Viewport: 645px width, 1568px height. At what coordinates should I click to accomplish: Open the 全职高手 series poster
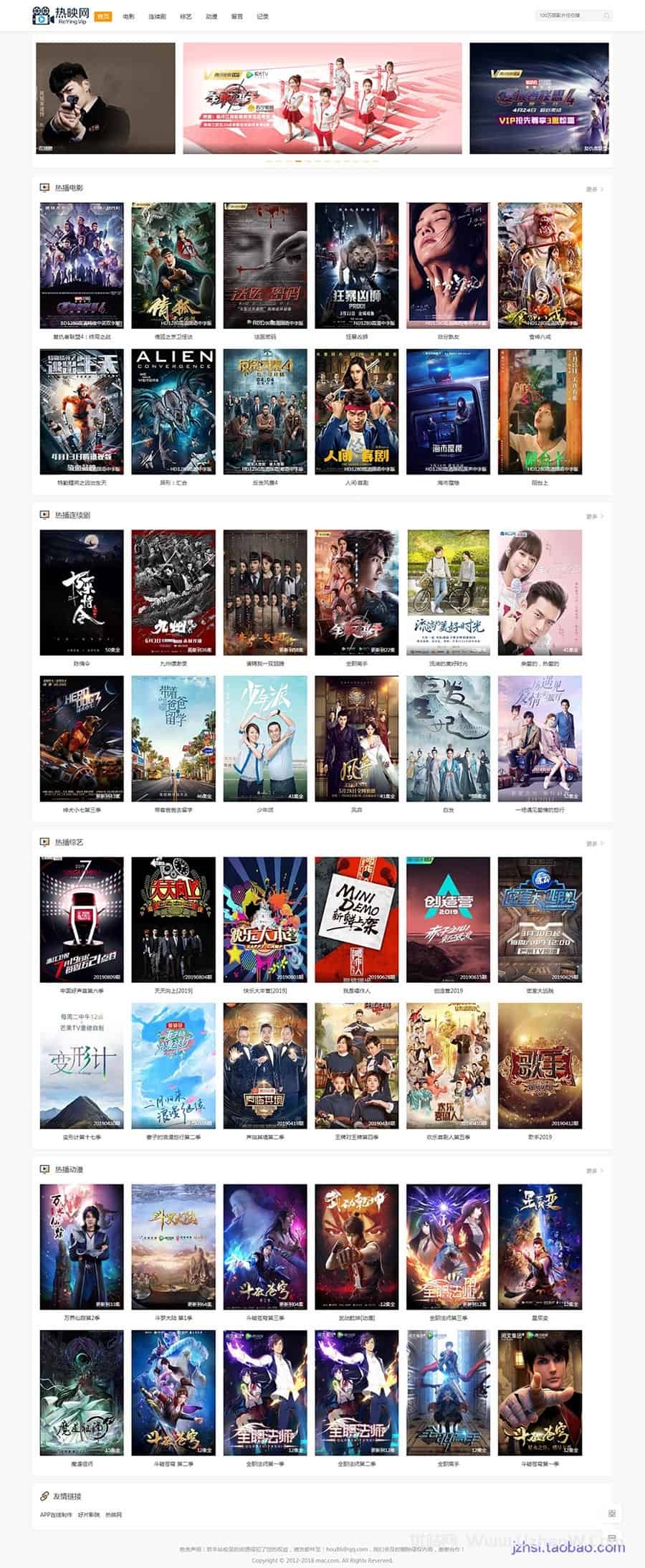point(356,592)
